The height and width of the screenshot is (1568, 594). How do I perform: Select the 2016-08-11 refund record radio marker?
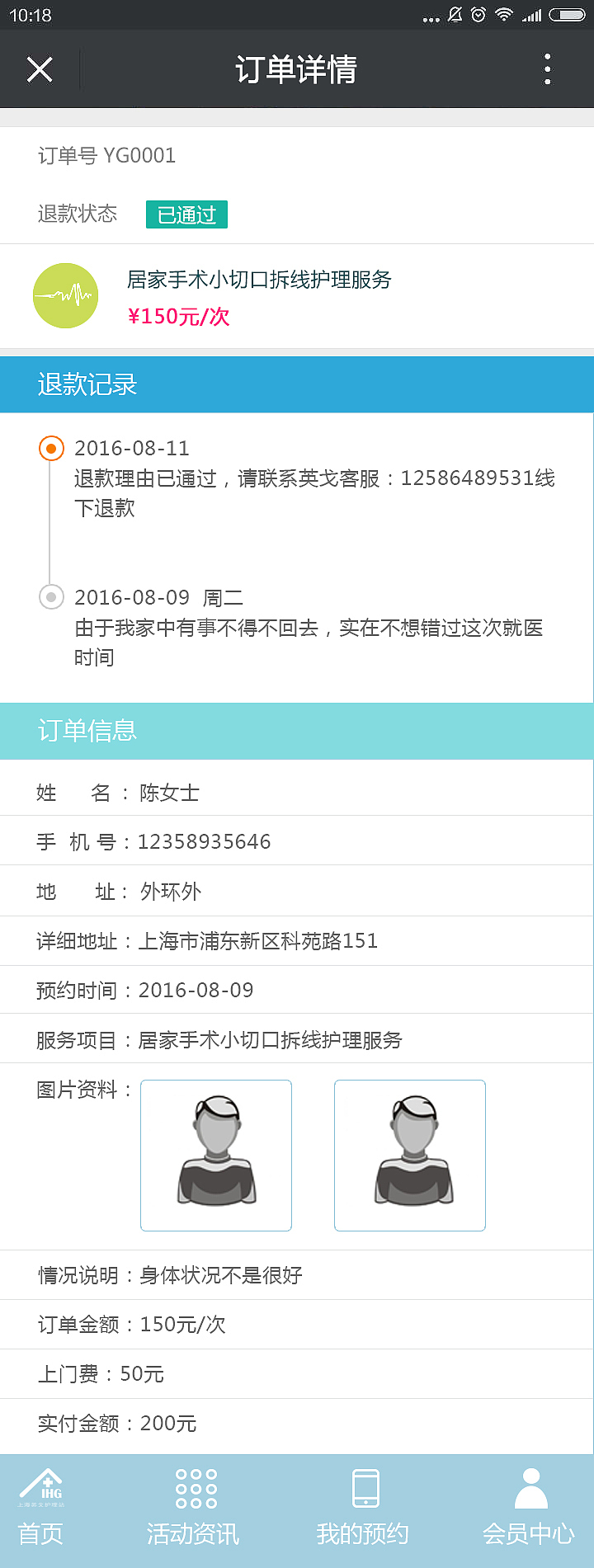(51, 447)
